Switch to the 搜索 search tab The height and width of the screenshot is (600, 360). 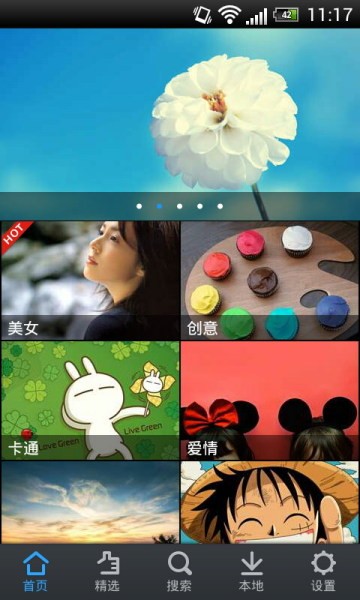point(180,572)
